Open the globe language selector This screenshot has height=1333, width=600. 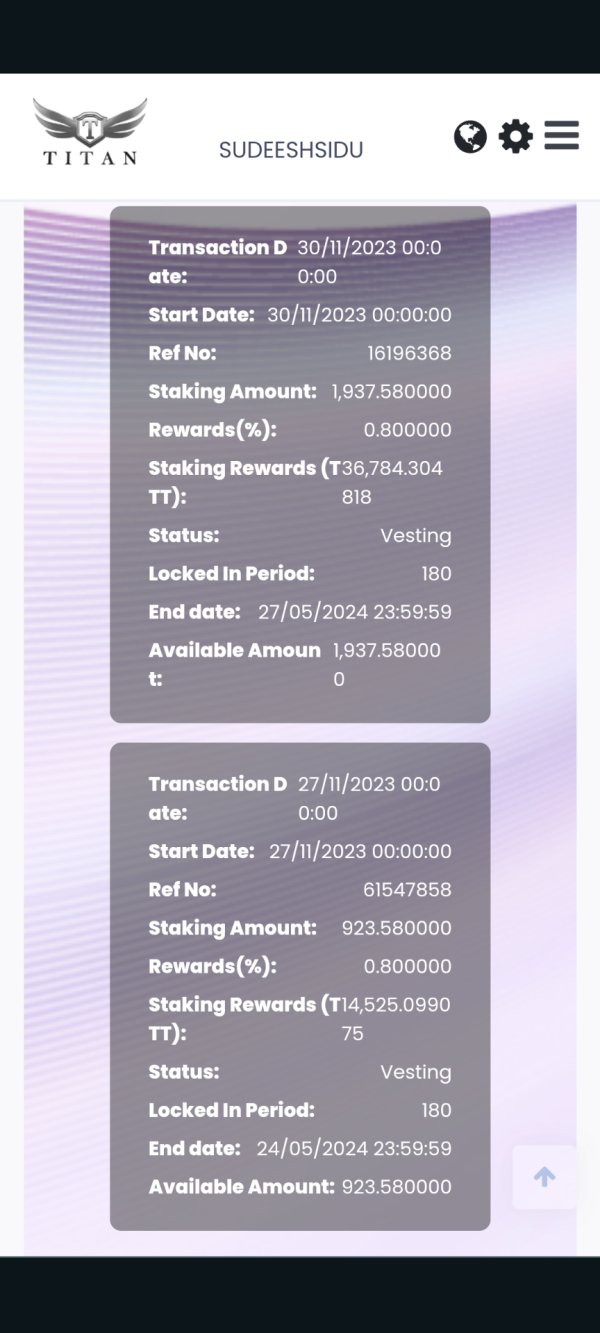pos(470,136)
